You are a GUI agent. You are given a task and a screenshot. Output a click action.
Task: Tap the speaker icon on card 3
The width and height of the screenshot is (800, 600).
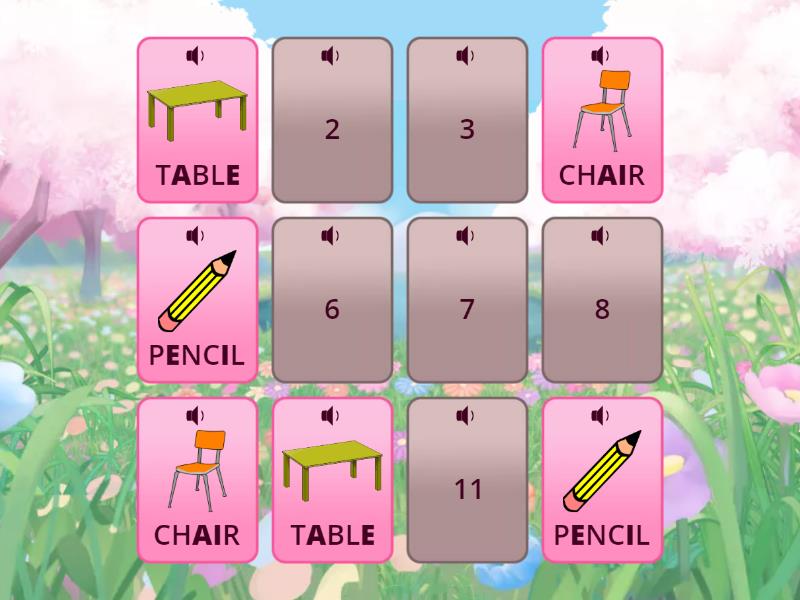pyautogui.click(x=465, y=56)
